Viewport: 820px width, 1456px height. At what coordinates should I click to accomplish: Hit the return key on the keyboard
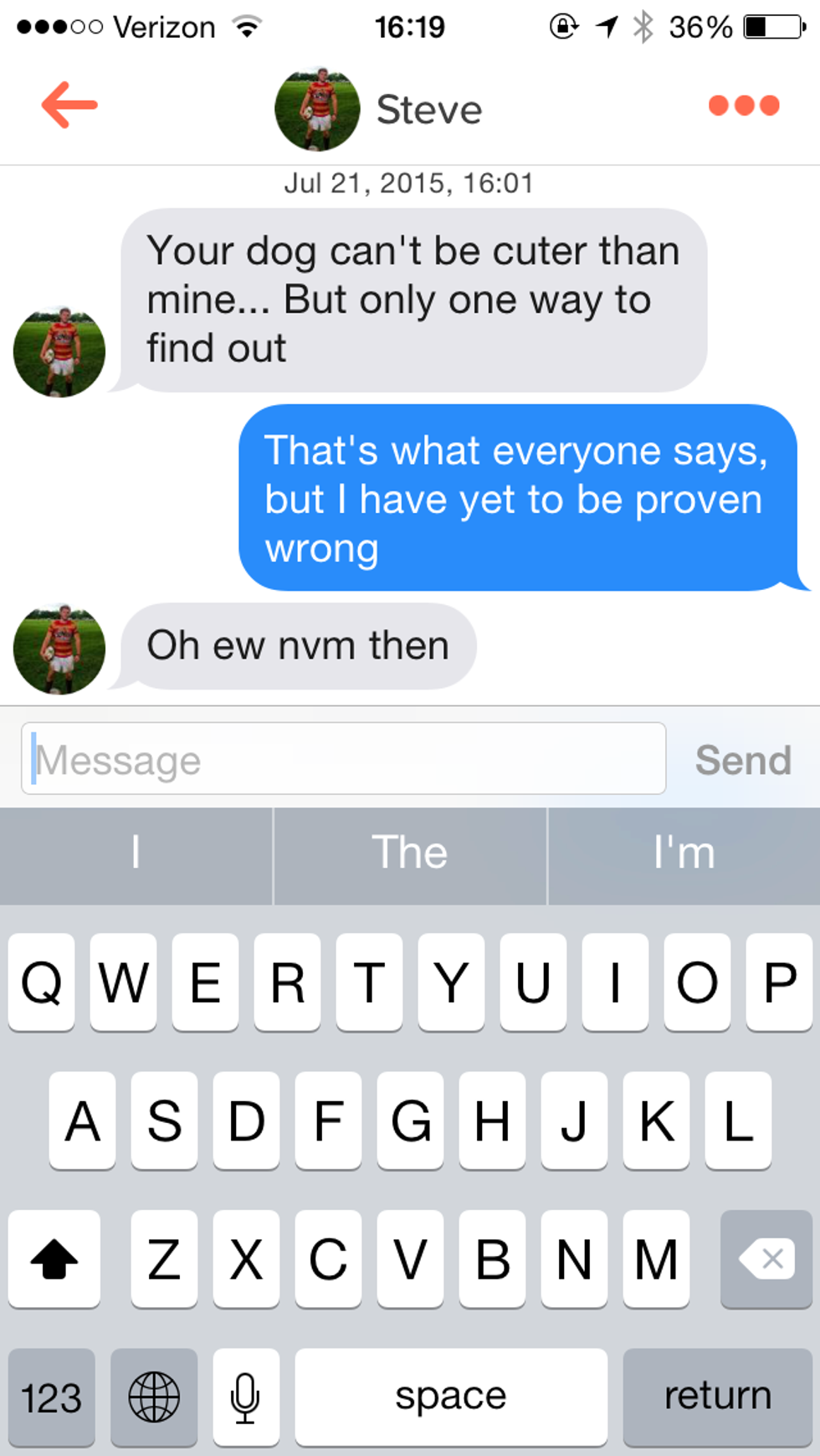coord(717,1396)
